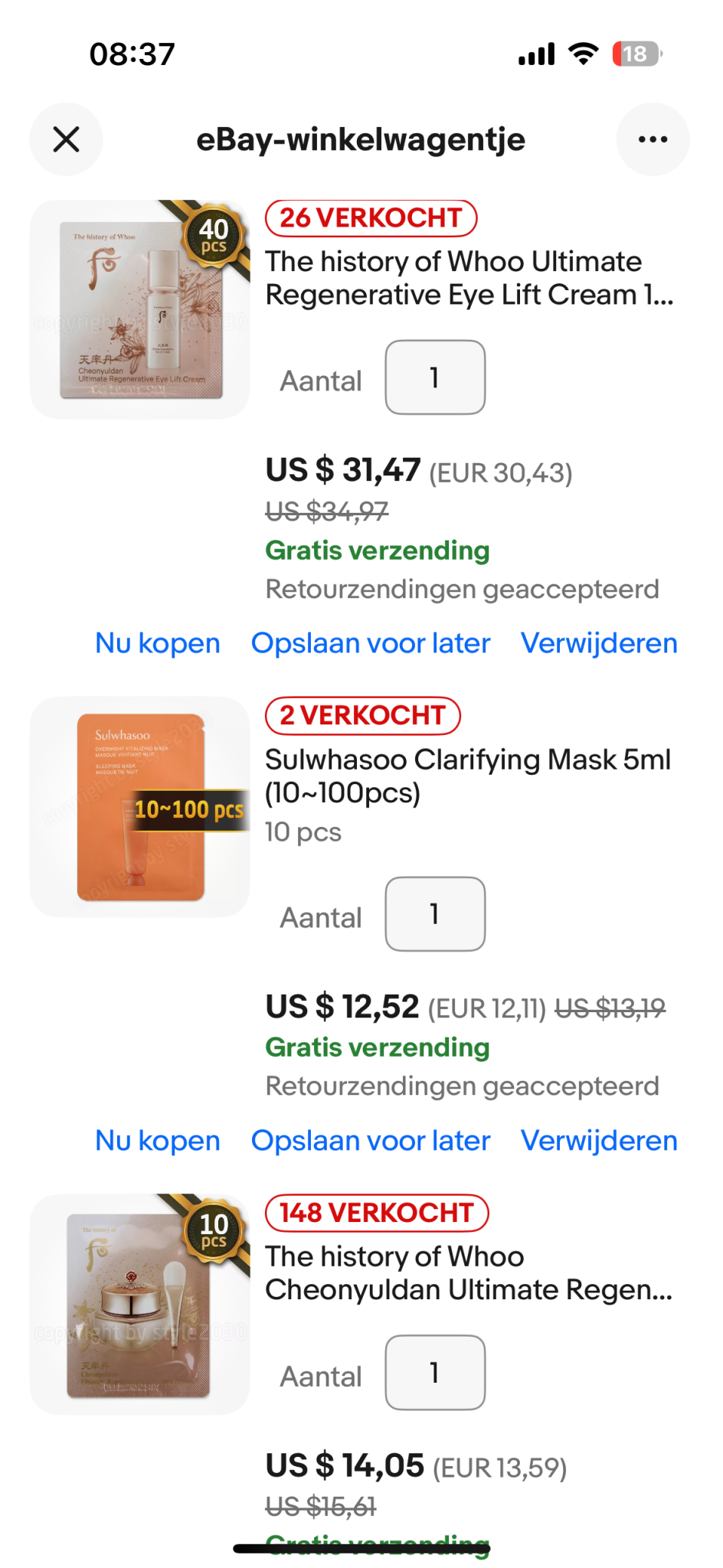Remove Eye Lift Cream from cart
The height and width of the screenshot is (1568, 723).
pyautogui.click(x=599, y=643)
